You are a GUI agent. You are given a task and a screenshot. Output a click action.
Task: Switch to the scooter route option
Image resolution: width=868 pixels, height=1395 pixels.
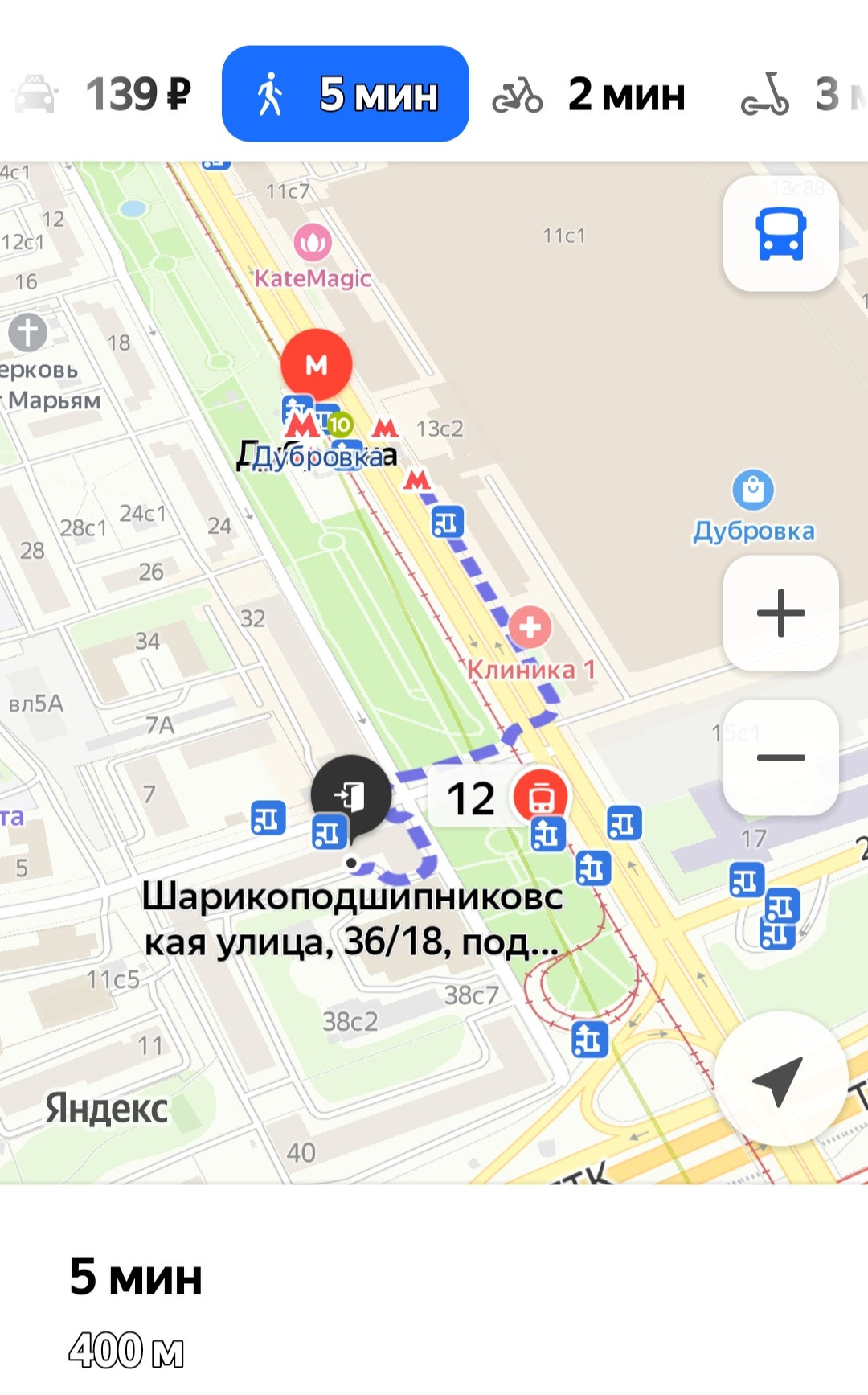point(802,94)
